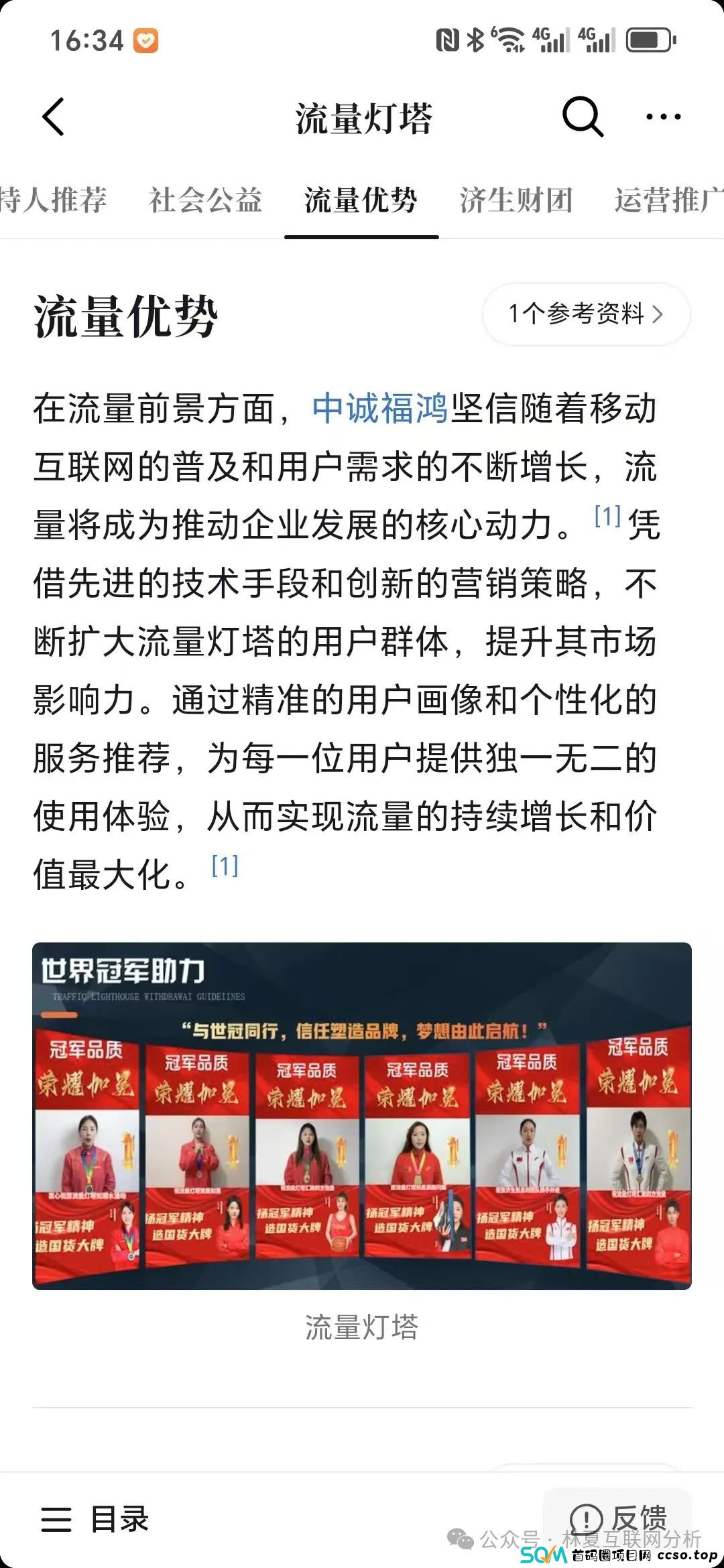724x1568 pixels.
Task: Select the 流量优势 tab
Action: (361, 200)
